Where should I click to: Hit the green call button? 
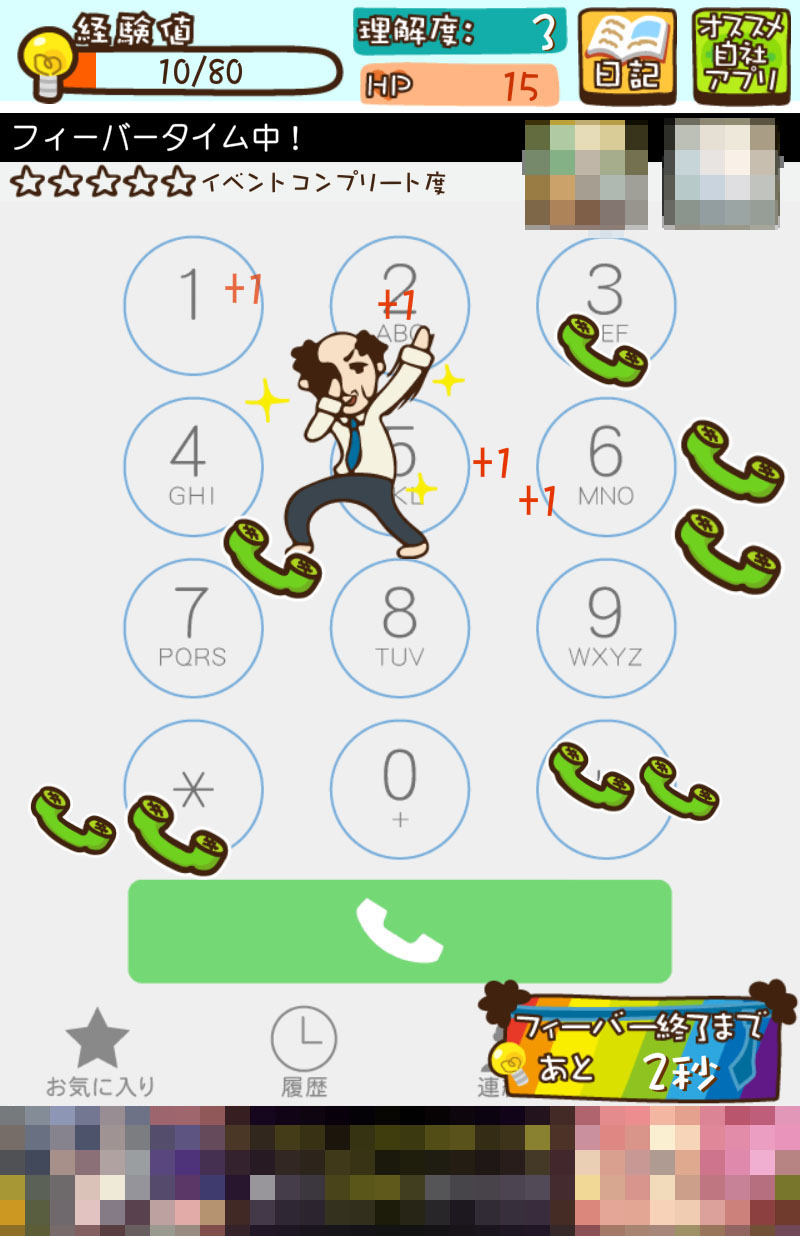(400, 931)
